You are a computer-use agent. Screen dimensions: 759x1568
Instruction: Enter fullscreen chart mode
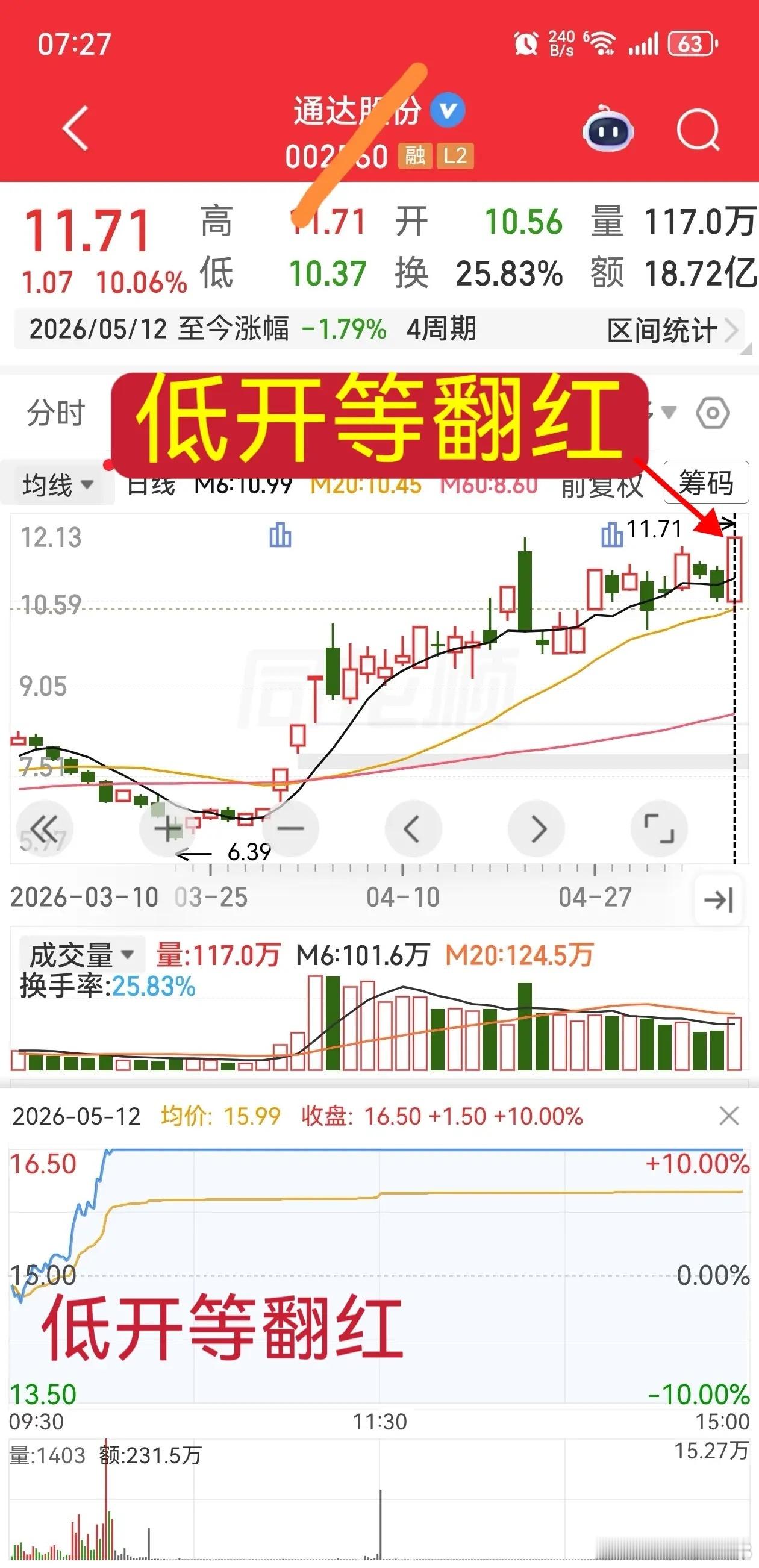click(659, 829)
